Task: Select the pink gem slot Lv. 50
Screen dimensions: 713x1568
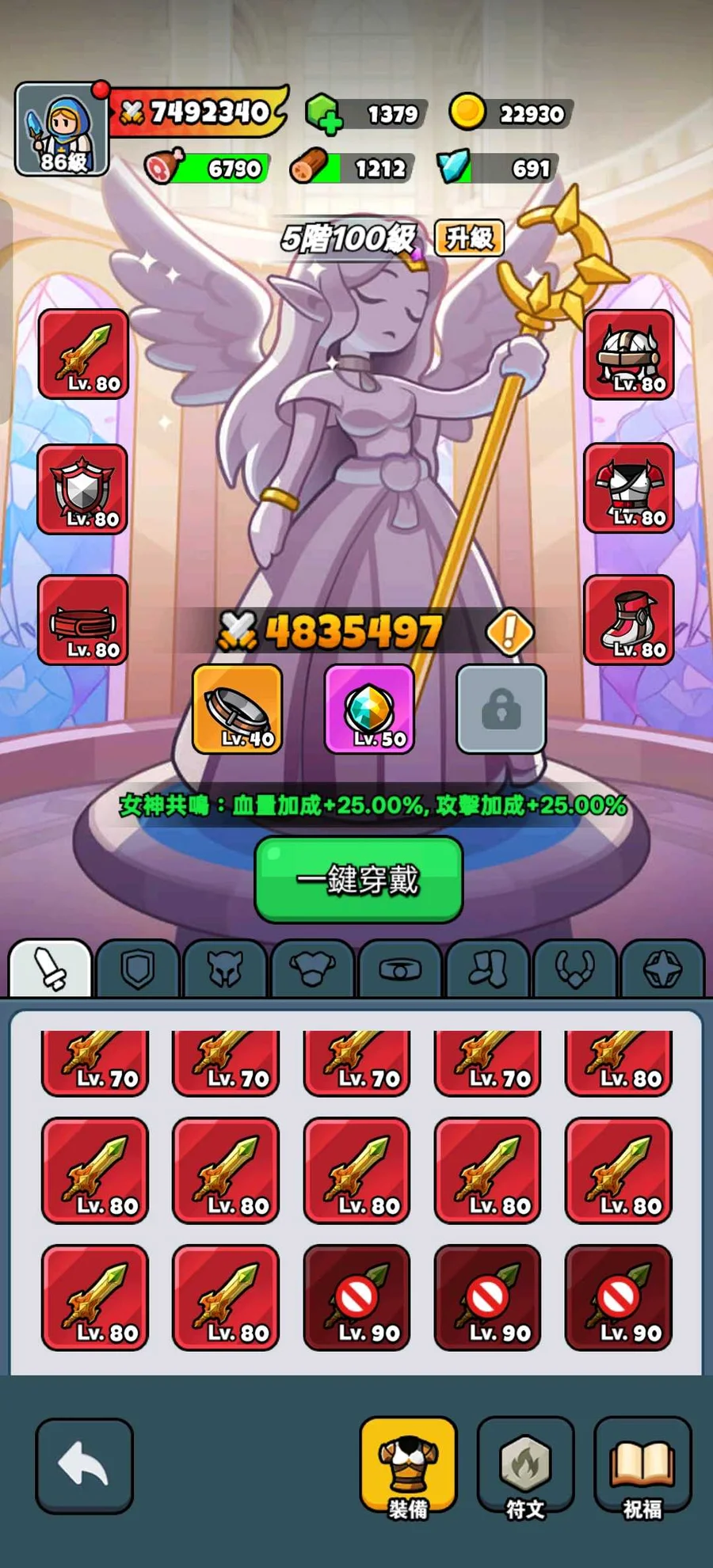Action: point(369,709)
